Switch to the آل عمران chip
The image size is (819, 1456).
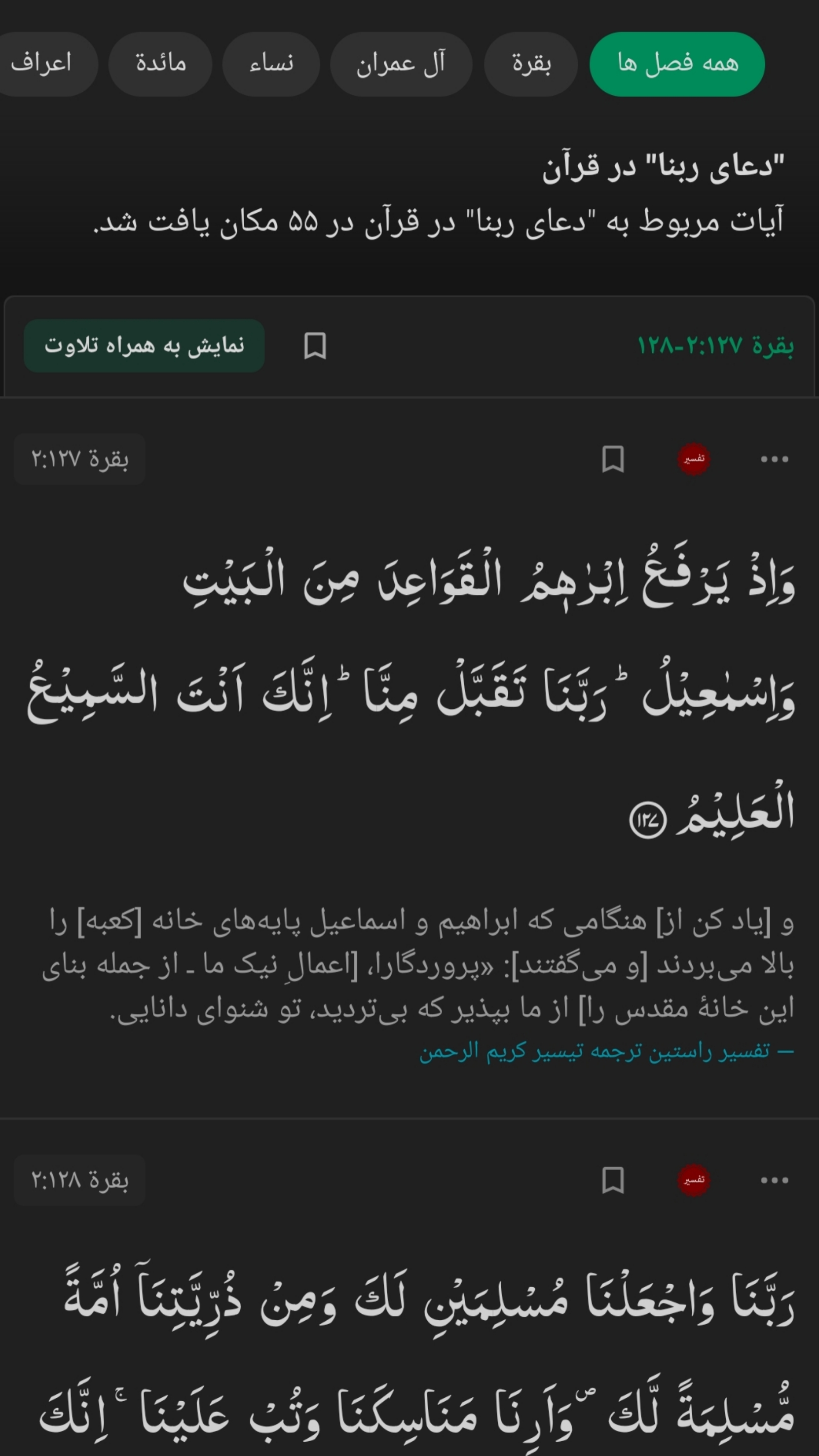(x=401, y=64)
